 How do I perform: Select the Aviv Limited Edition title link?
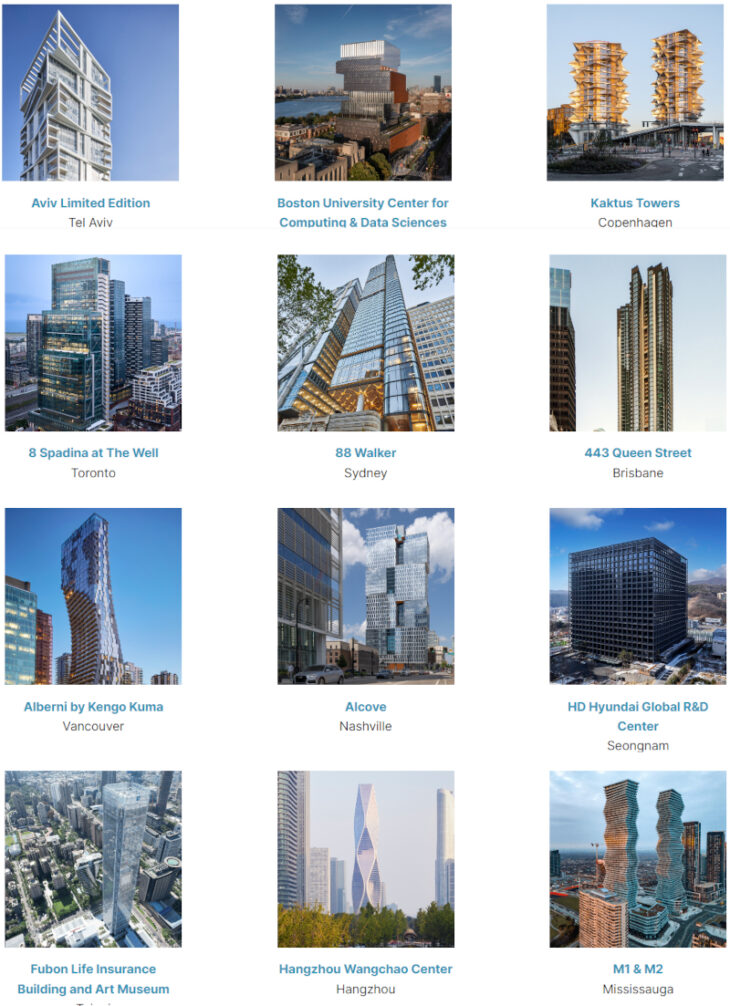tap(90, 203)
